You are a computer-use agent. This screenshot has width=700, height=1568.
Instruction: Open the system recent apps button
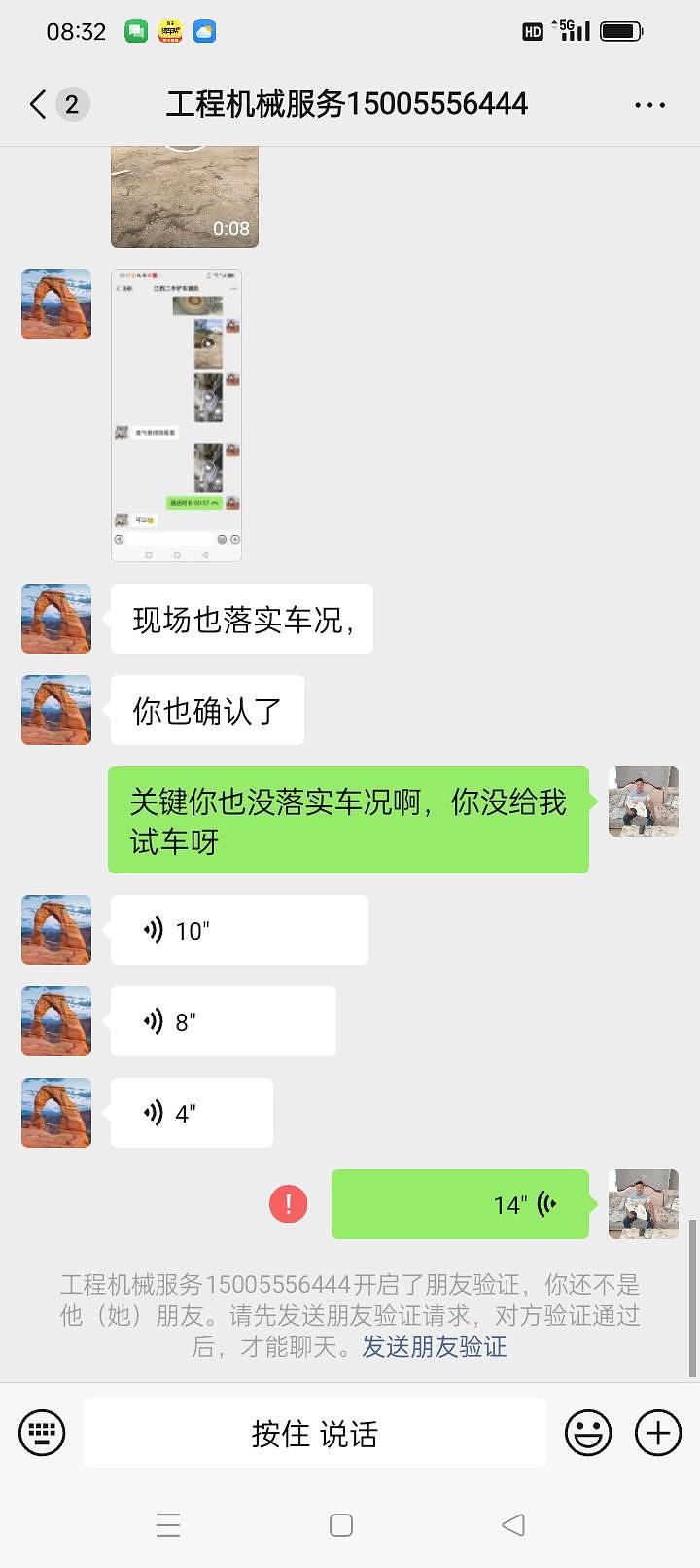tap(168, 1524)
